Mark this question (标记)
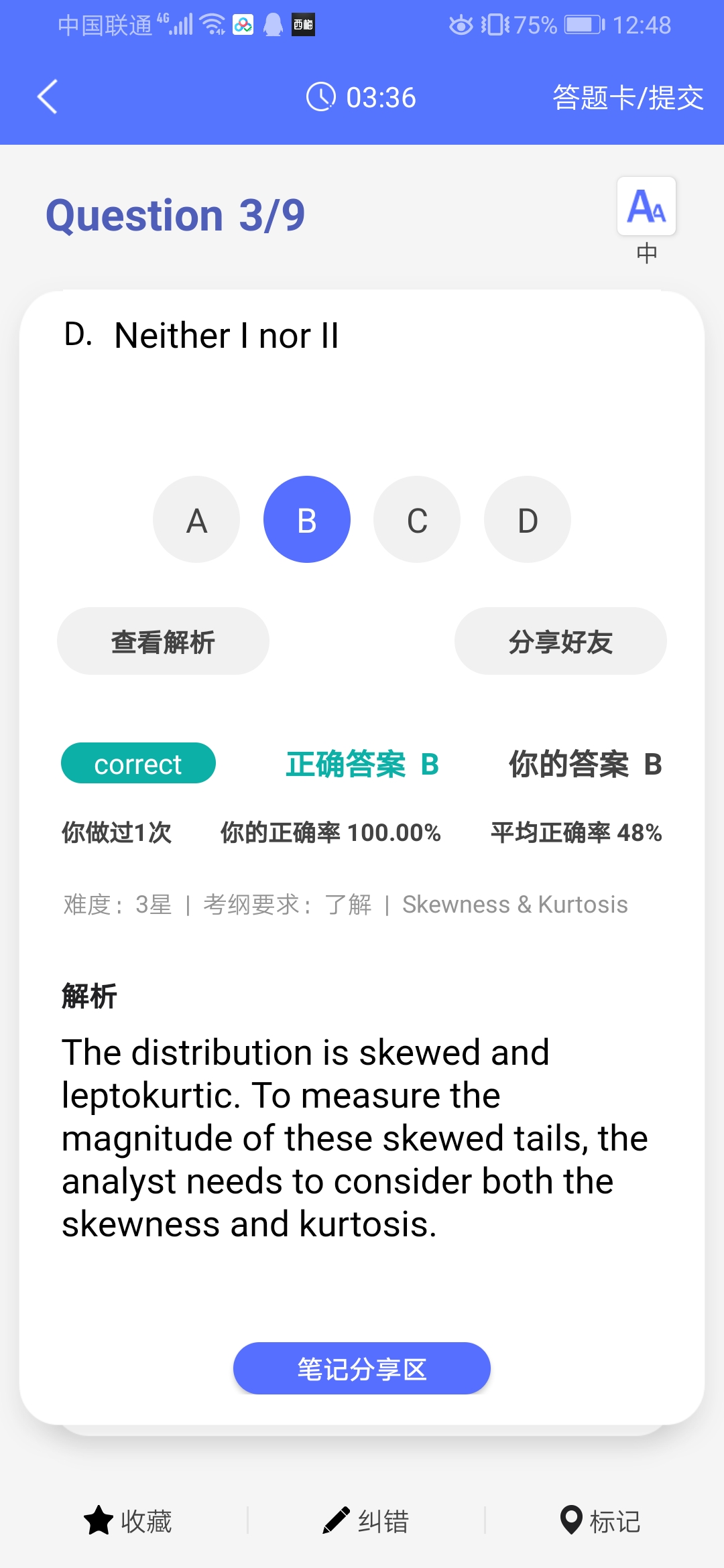Screen dimensions: 724x1568 pos(600,1520)
